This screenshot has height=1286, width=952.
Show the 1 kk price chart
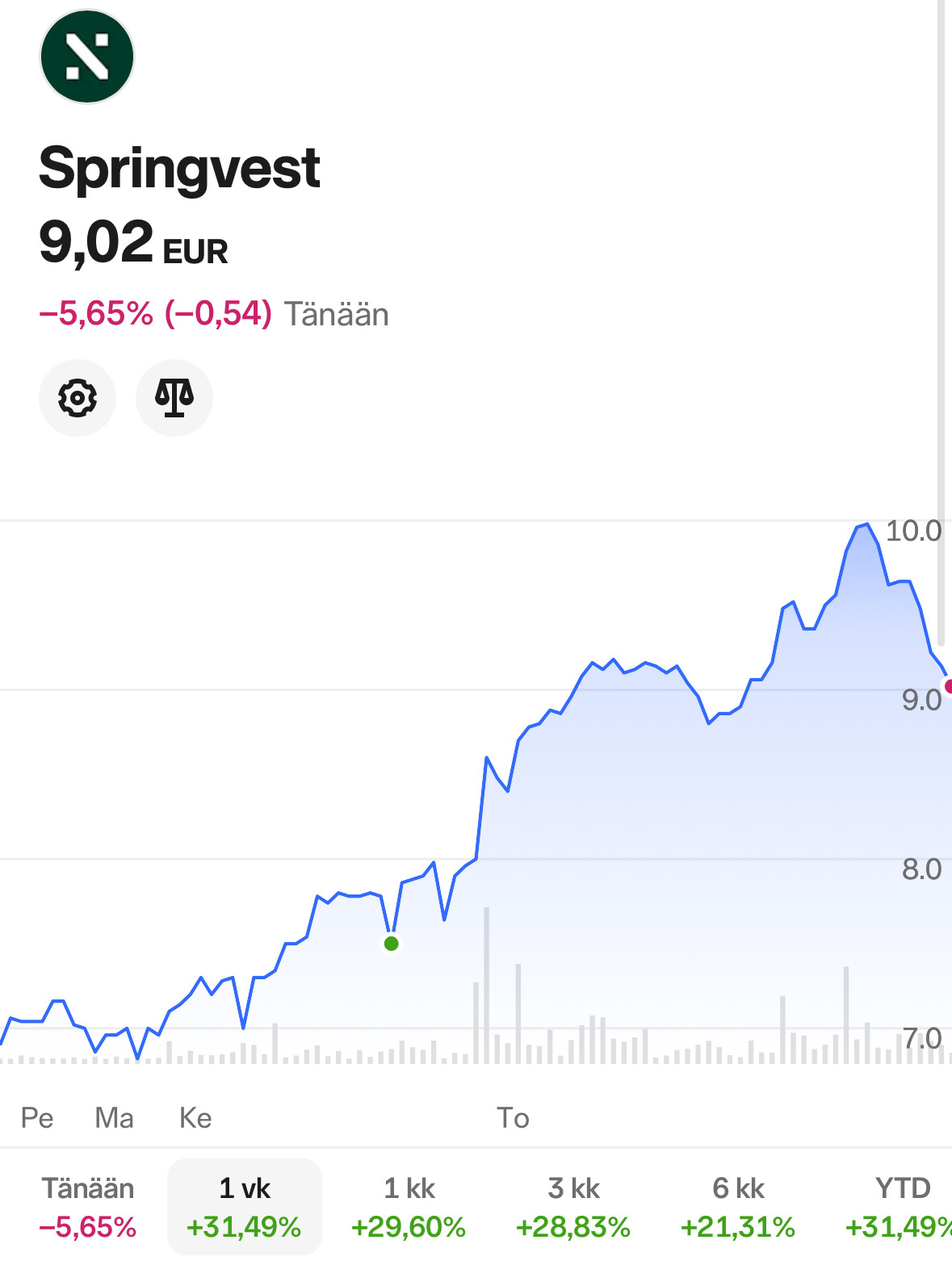(x=409, y=1207)
